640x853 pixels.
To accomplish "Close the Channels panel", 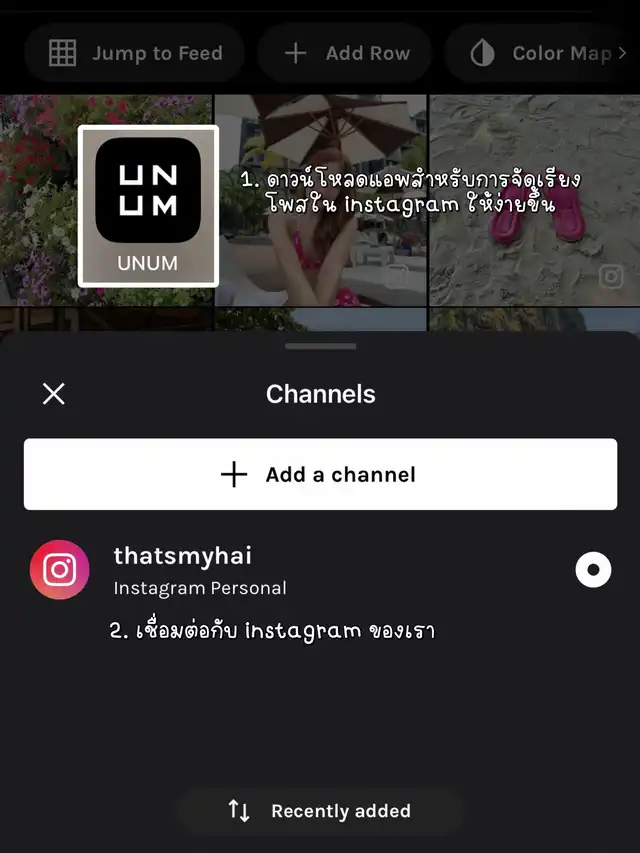I will click(x=54, y=394).
